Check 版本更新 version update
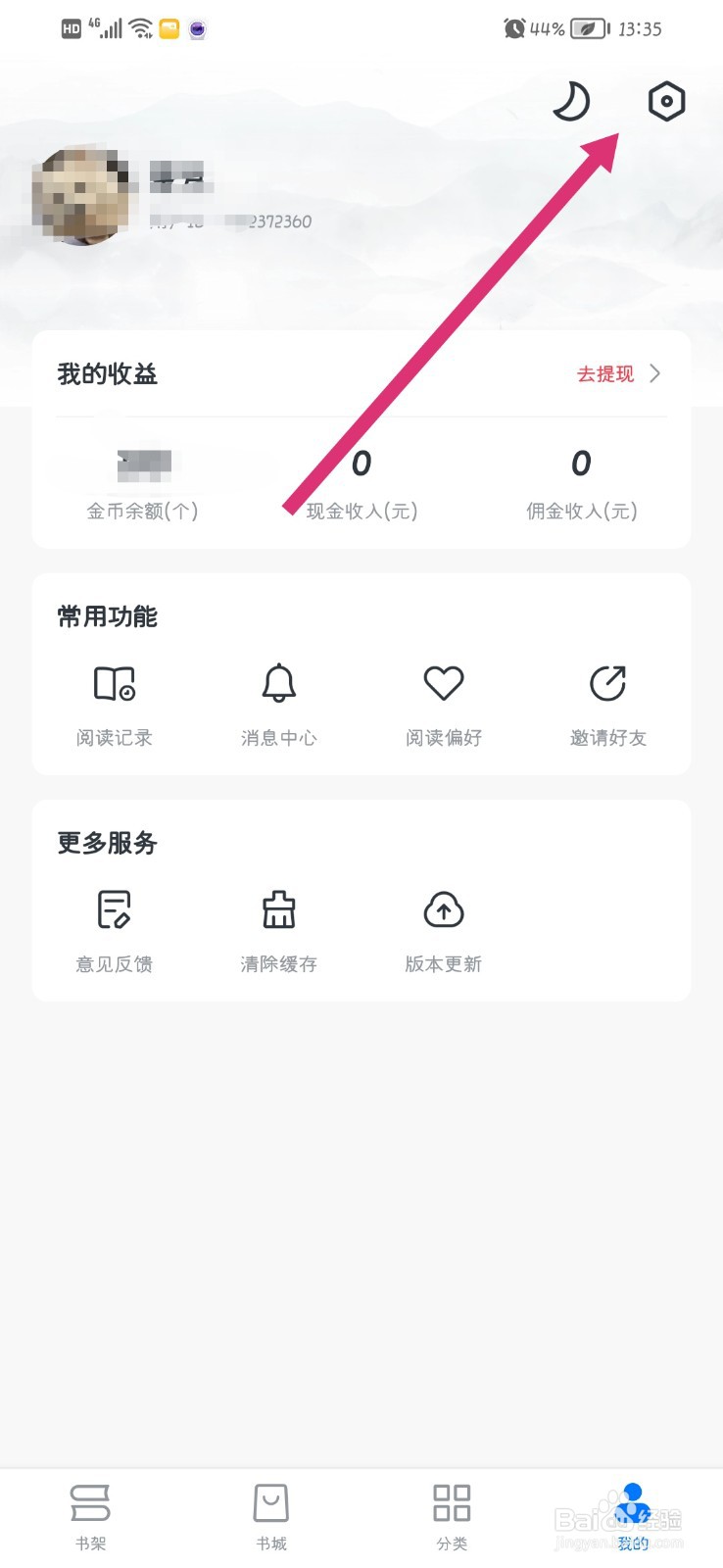 [x=444, y=932]
